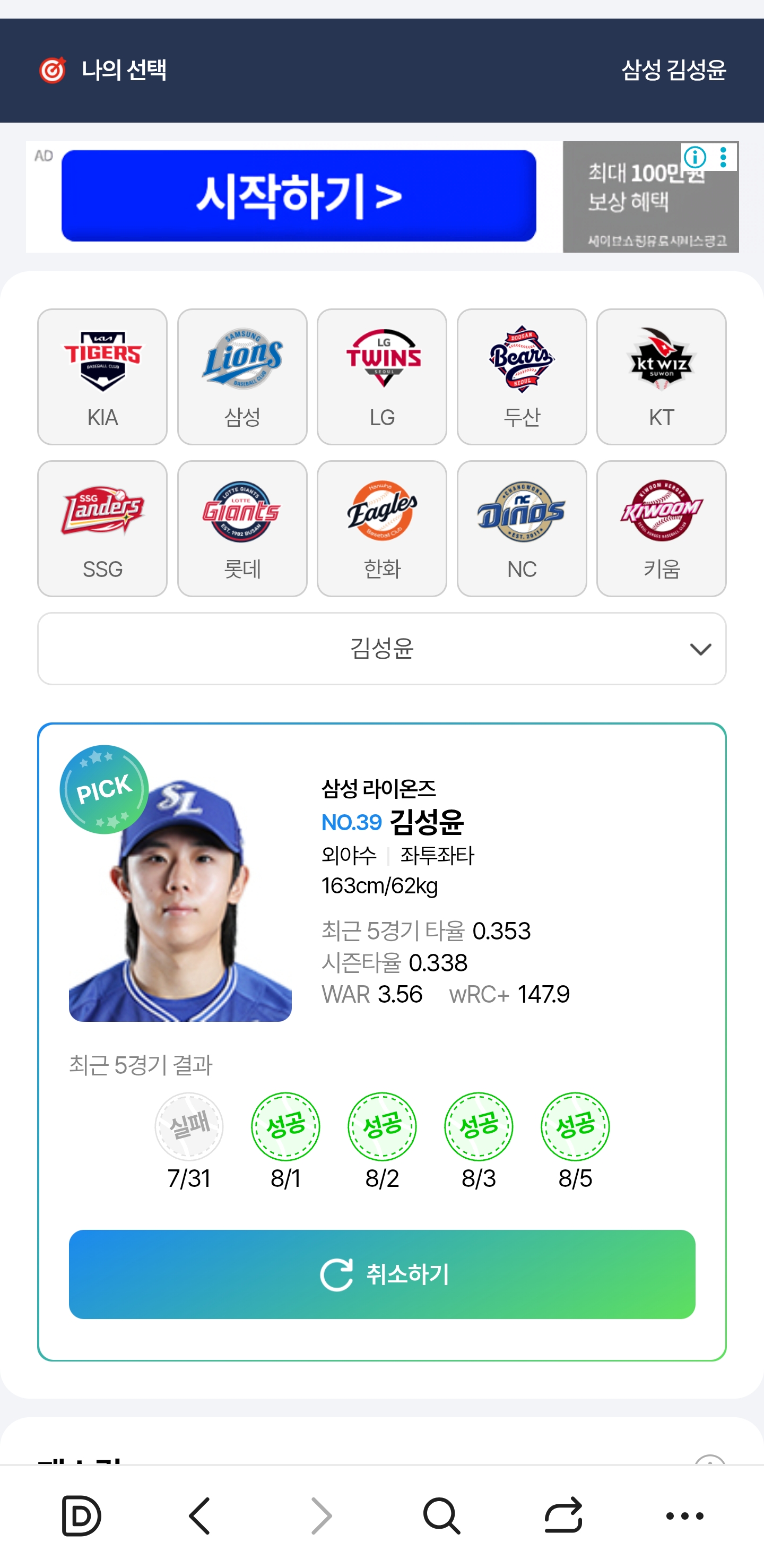Image resolution: width=764 pixels, height=1568 pixels.
Task: Open the 시작하기 ad banner
Action: coord(299,196)
